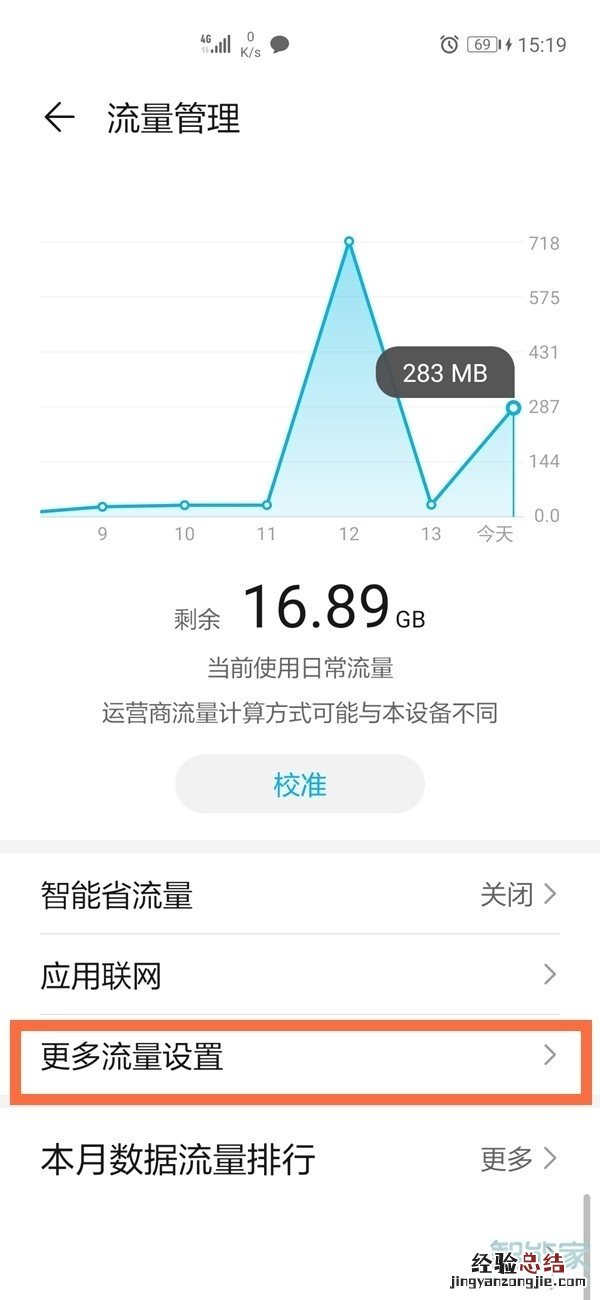This screenshot has height=1300, width=600.
Task: Open 智能省流量 setting
Action: coord(298,894)
